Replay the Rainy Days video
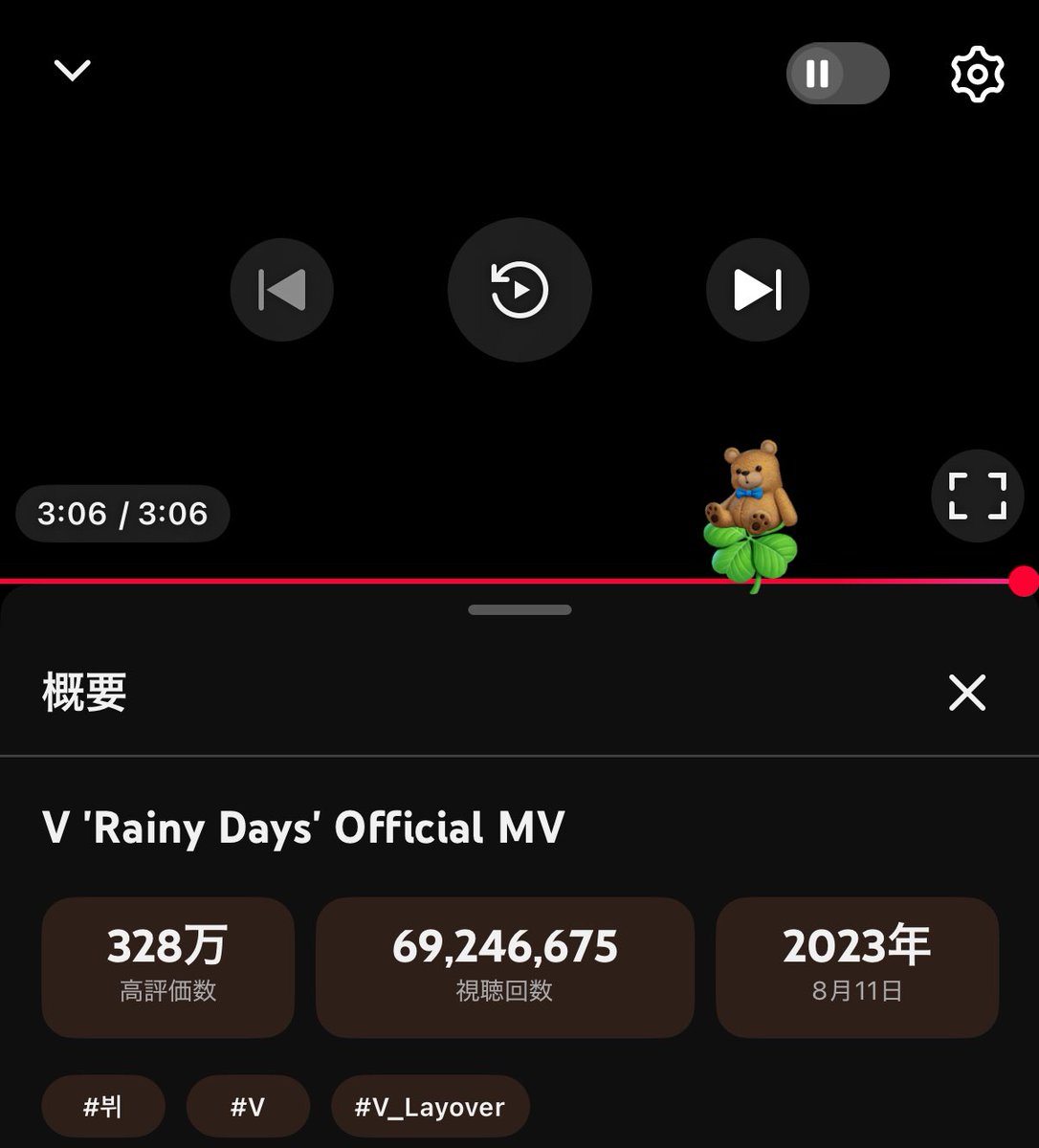1039x1148 pixels. pyautogui.click(x=519, y=290)
